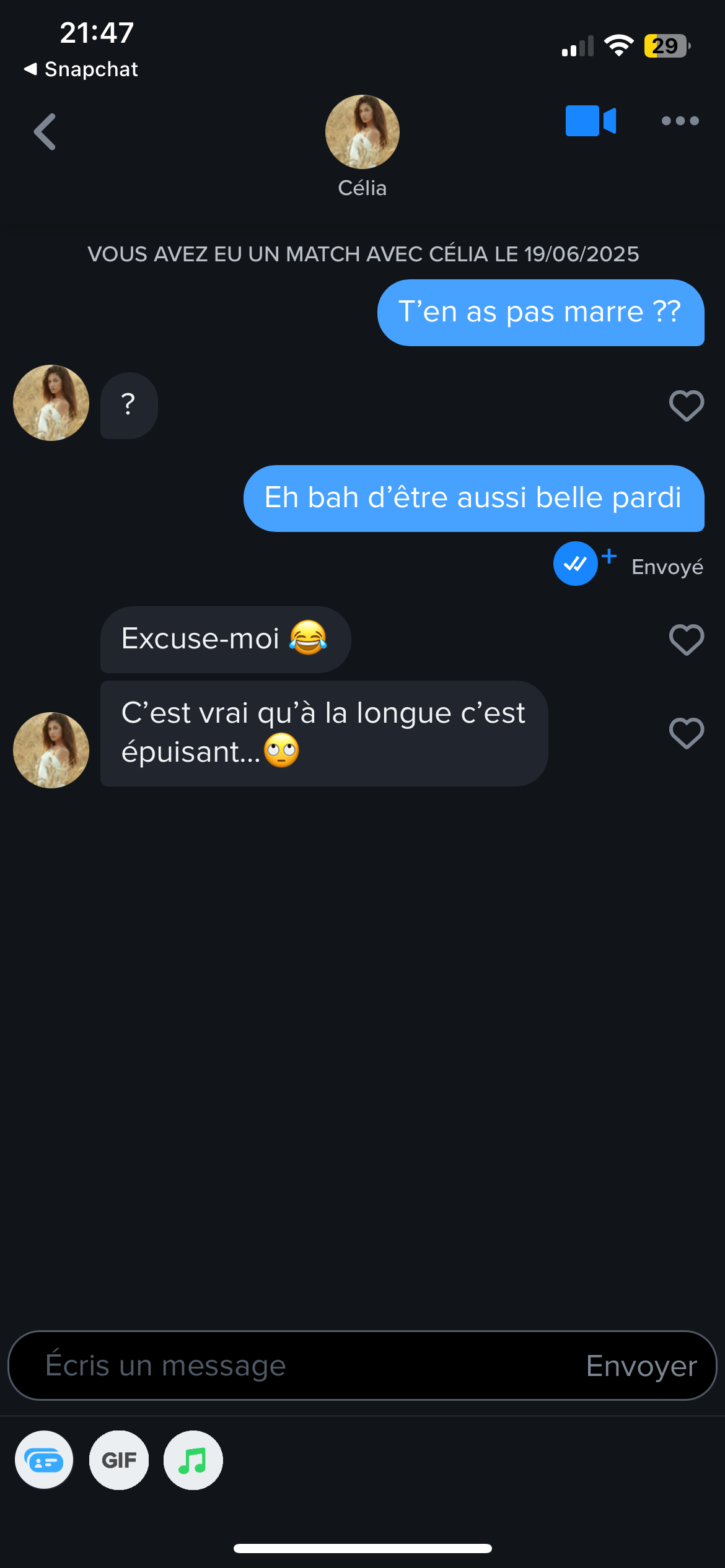Go back to the matches list
The height and width of the screenshot is (1568, 725).
pos(45,132)
